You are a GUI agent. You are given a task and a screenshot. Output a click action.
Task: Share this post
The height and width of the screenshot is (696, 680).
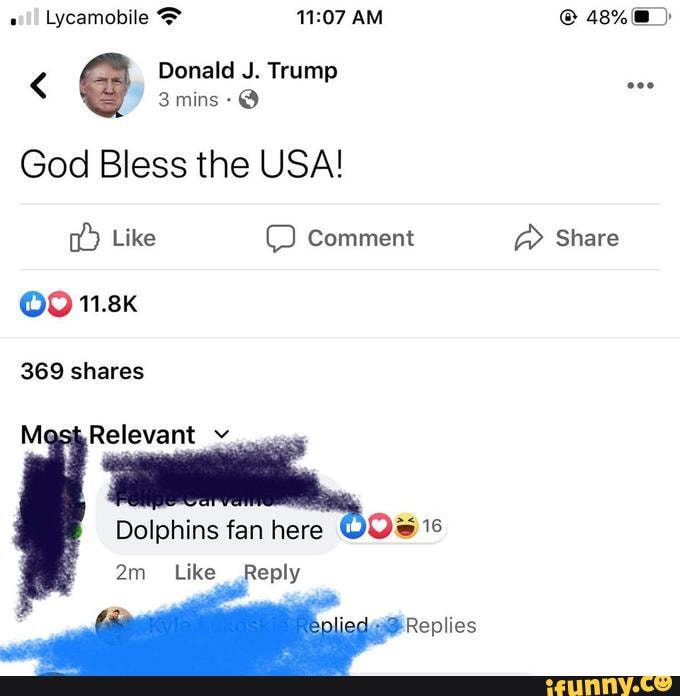567,238
